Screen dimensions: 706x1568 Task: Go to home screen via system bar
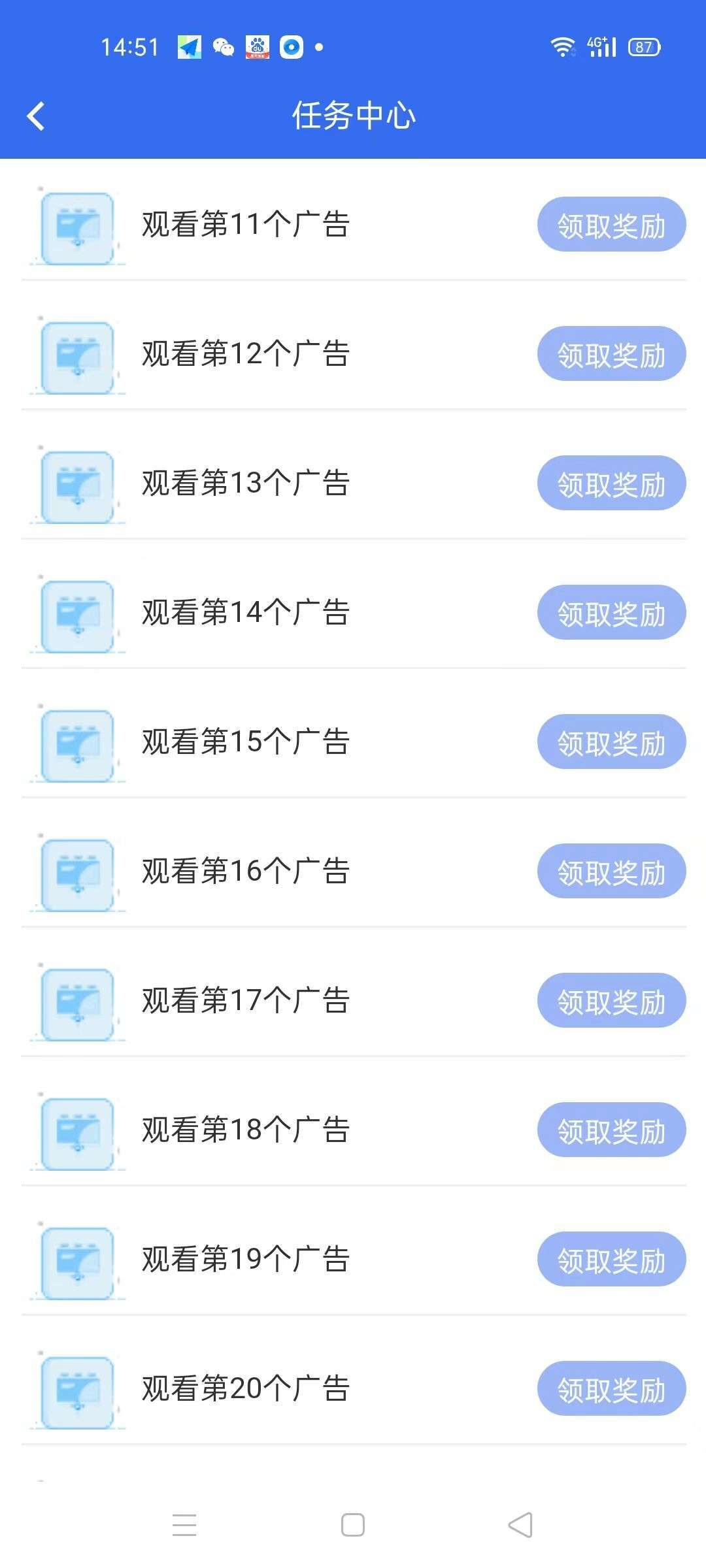(x=353, y=1525)
